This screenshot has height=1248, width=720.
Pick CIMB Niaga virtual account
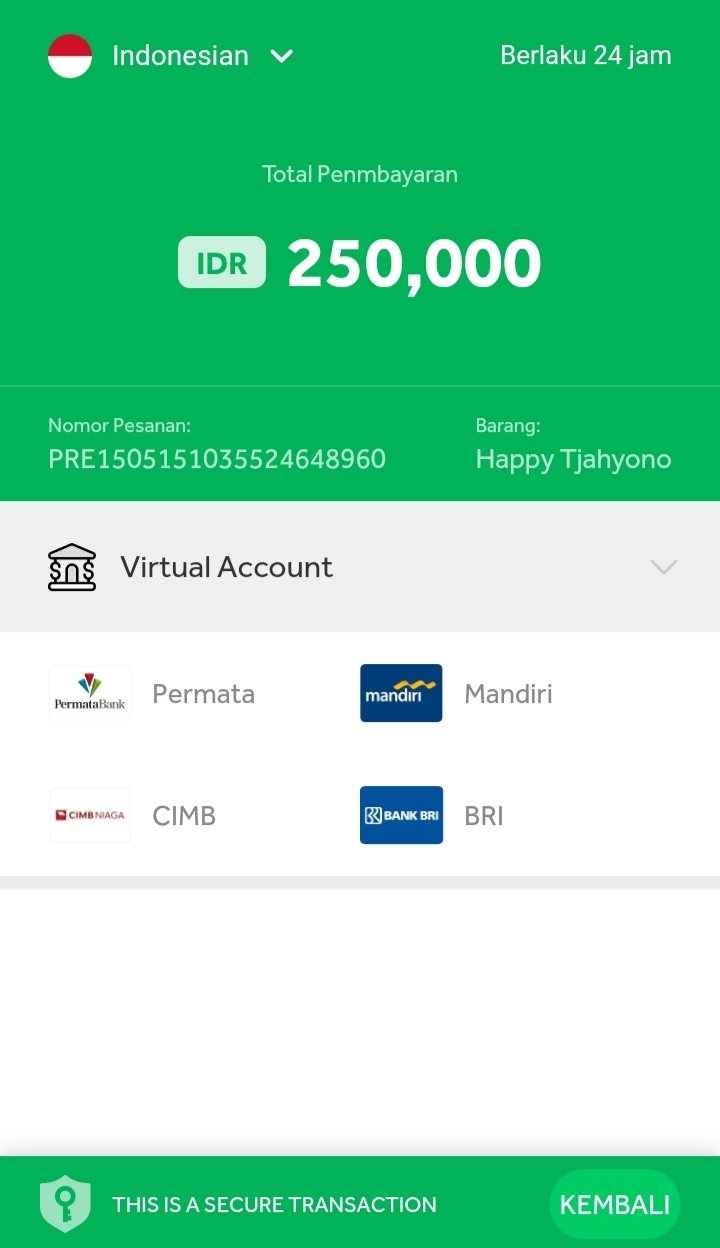[135, 815]
